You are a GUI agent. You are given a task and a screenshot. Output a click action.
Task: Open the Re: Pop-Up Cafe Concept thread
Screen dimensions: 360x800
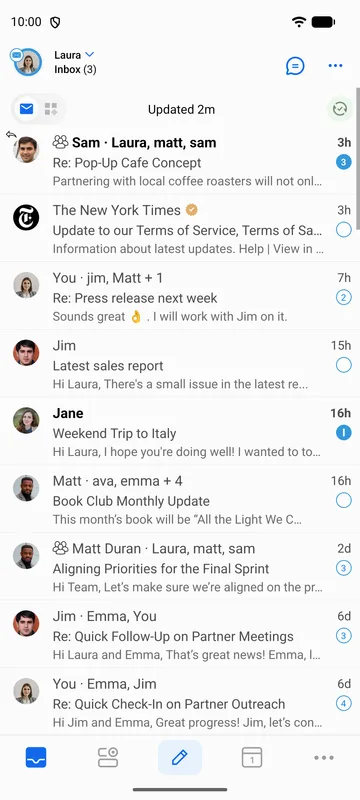[x=180, y=162]
